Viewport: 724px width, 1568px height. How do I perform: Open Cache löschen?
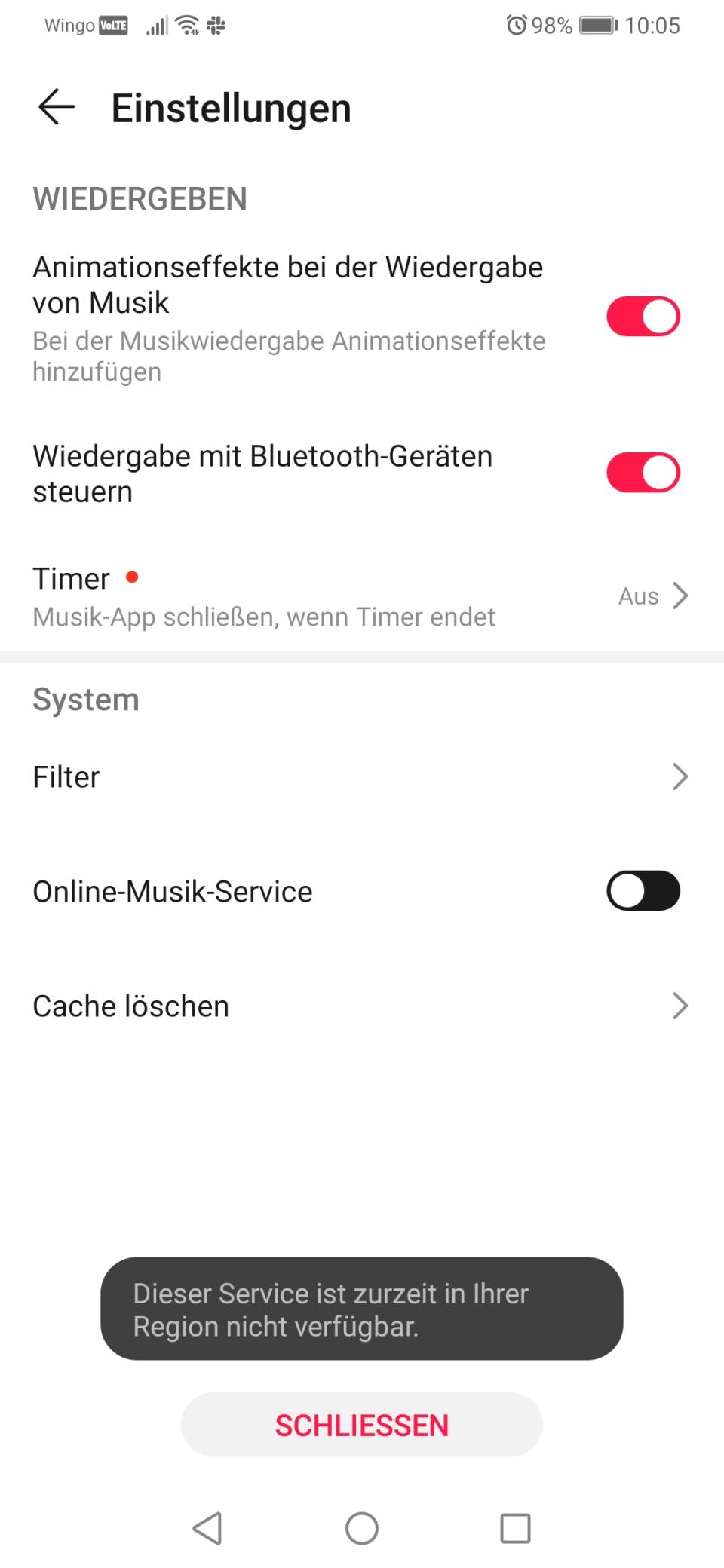[x=362, y=1006]
